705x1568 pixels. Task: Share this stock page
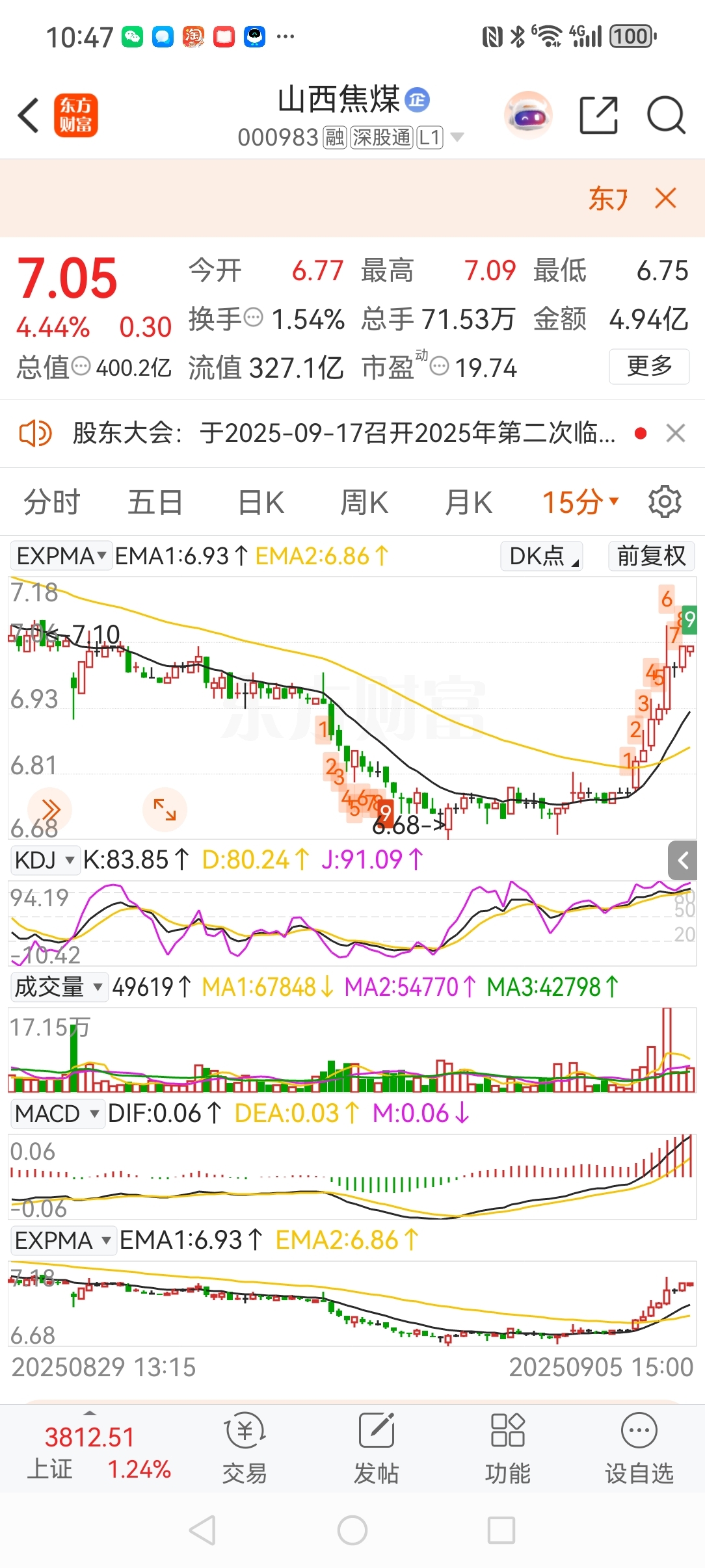click(x=598, y=116)
